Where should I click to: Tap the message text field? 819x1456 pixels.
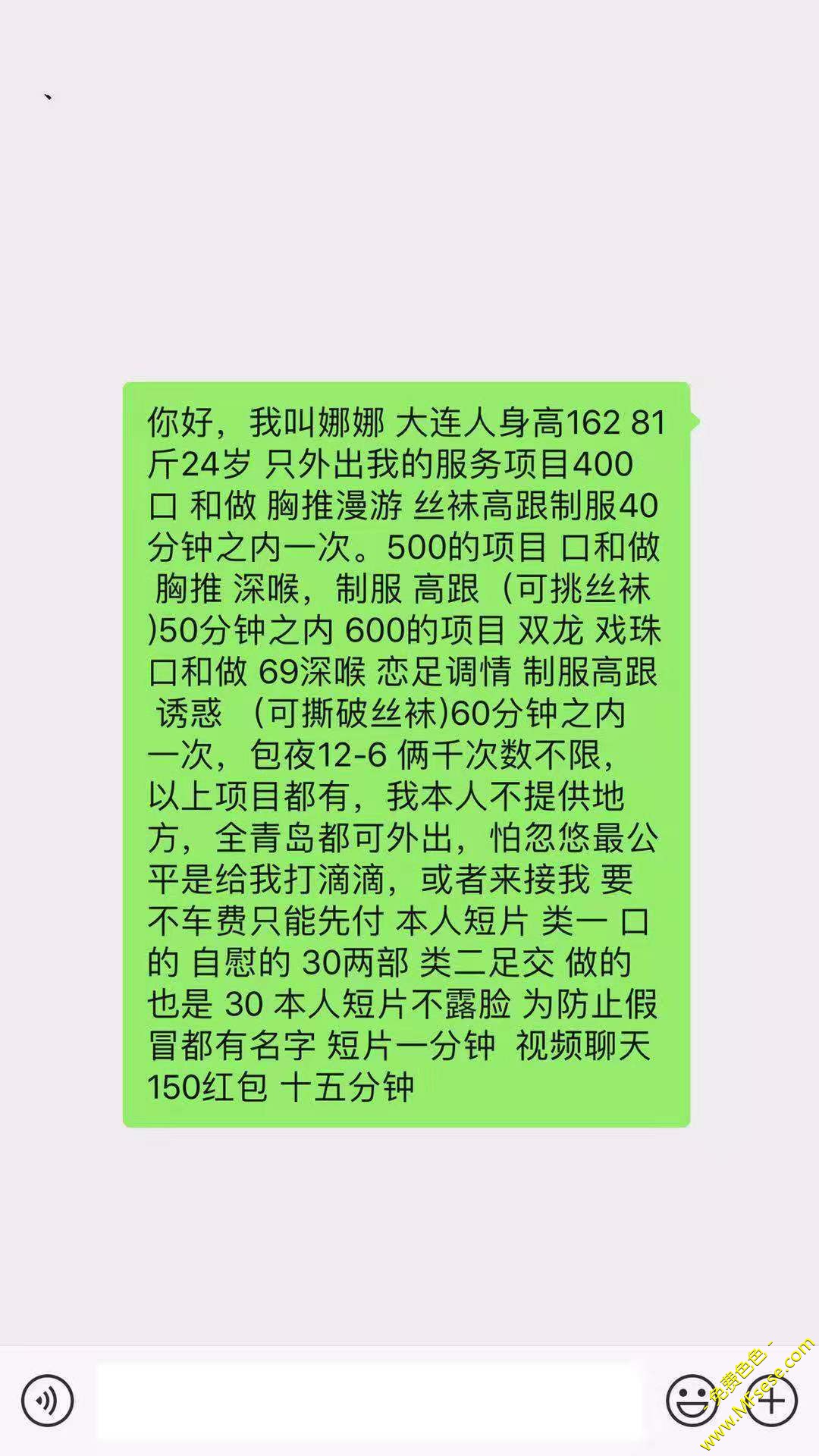pyautogui.click(x=372, y=1401)
